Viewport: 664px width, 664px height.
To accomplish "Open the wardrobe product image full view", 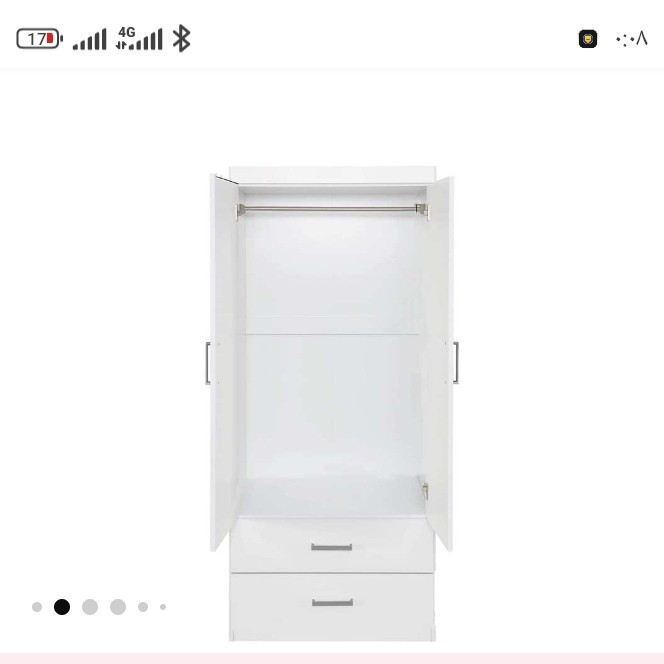I will point(331,400).
